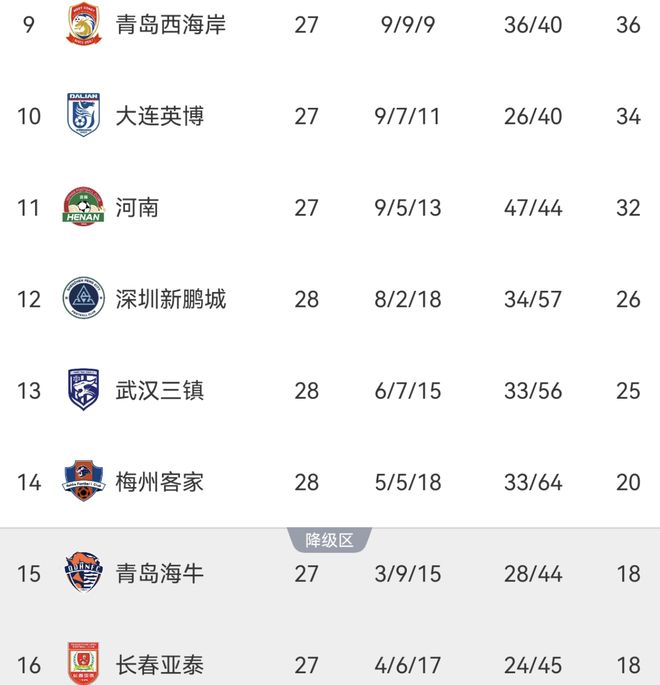Select the 河南 team row
660x685 pixels.
point(137,208)
